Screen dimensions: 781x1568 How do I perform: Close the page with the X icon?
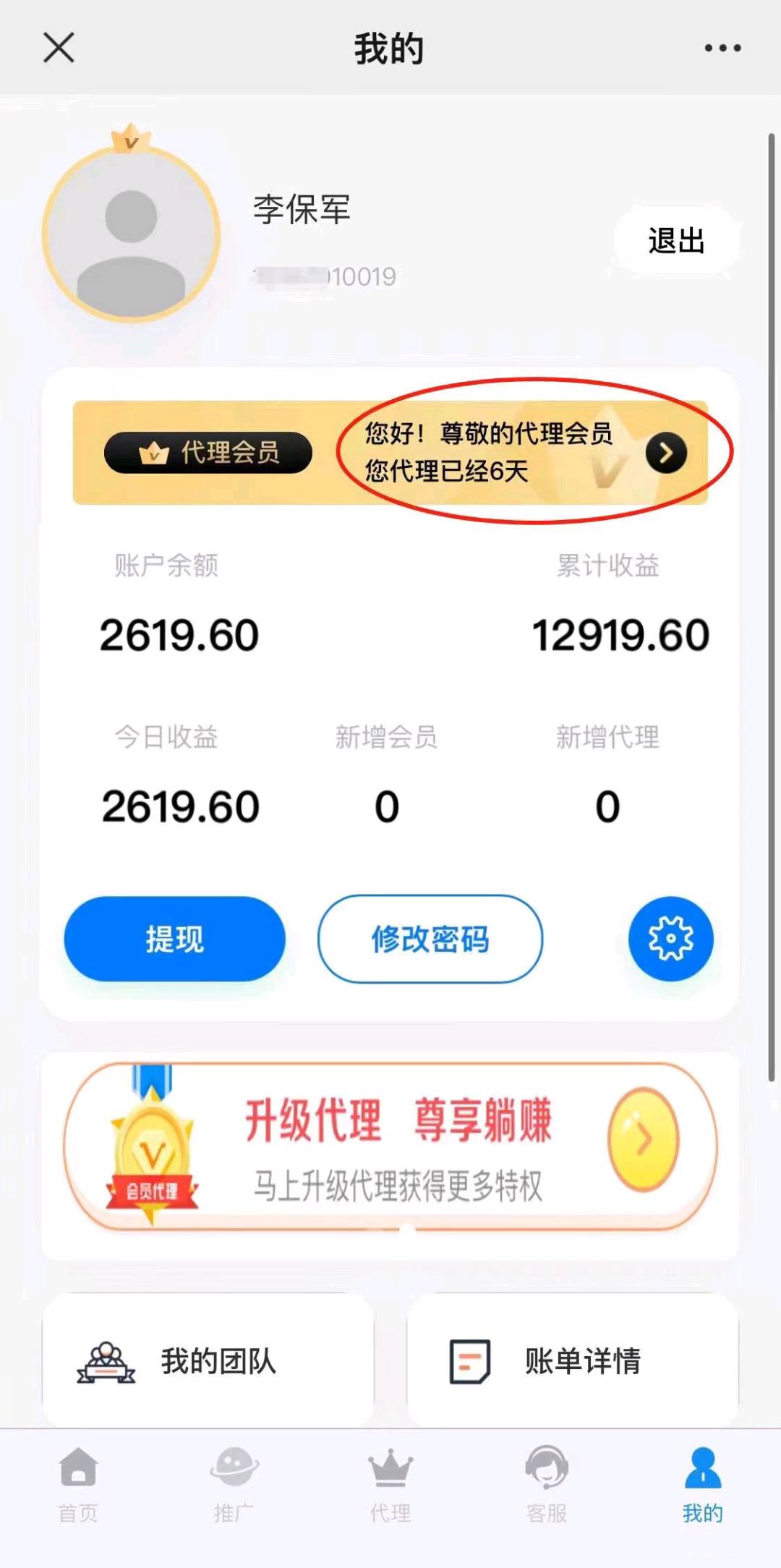click(x=59, y=48)
